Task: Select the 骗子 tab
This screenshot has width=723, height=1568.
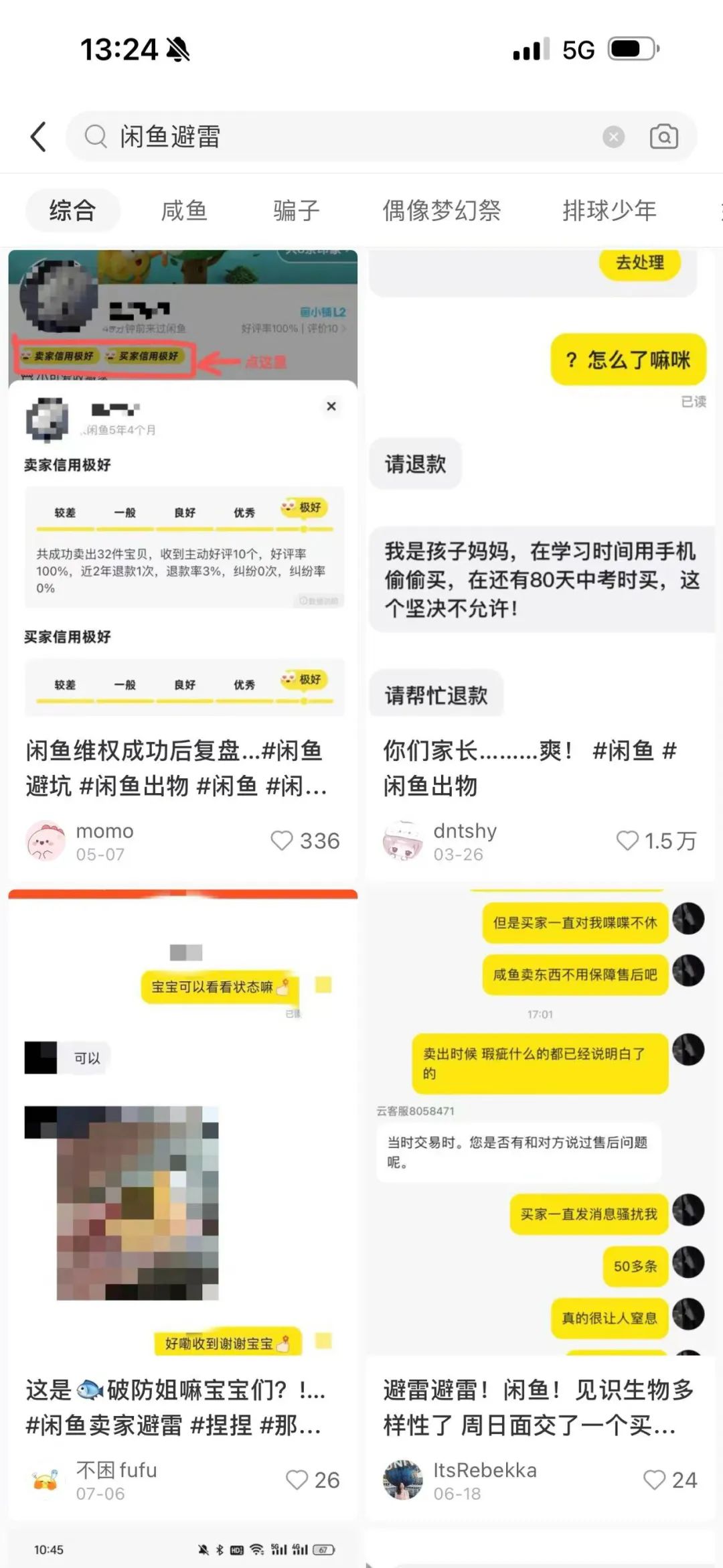Action: (296, 210)
